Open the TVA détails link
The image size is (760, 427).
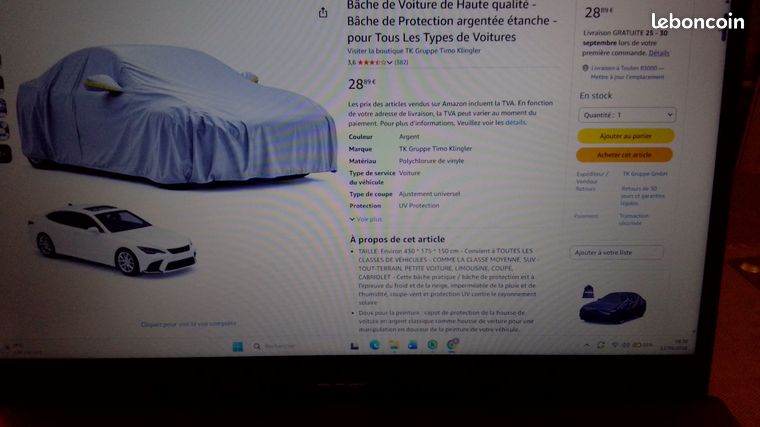pyautogui.click(x=515, y=123)
